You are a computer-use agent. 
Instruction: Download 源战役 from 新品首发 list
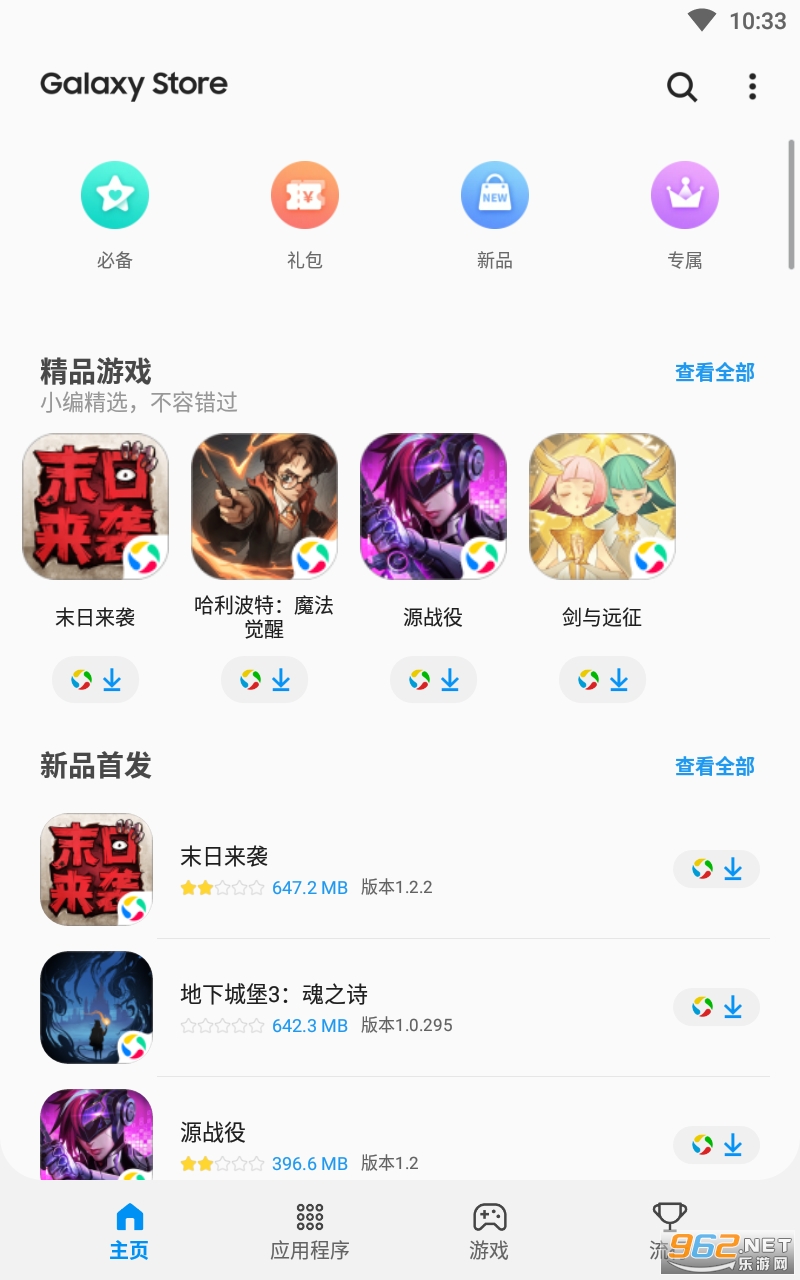(717, 1145)
